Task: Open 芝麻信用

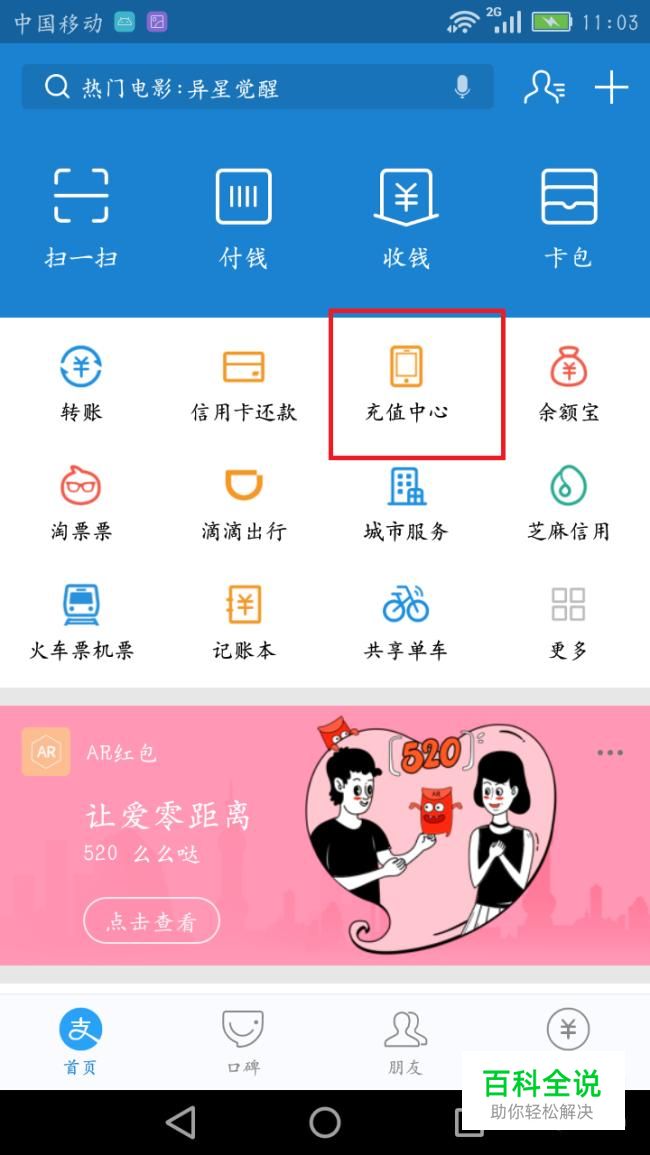Action: [x=569, y=503]
